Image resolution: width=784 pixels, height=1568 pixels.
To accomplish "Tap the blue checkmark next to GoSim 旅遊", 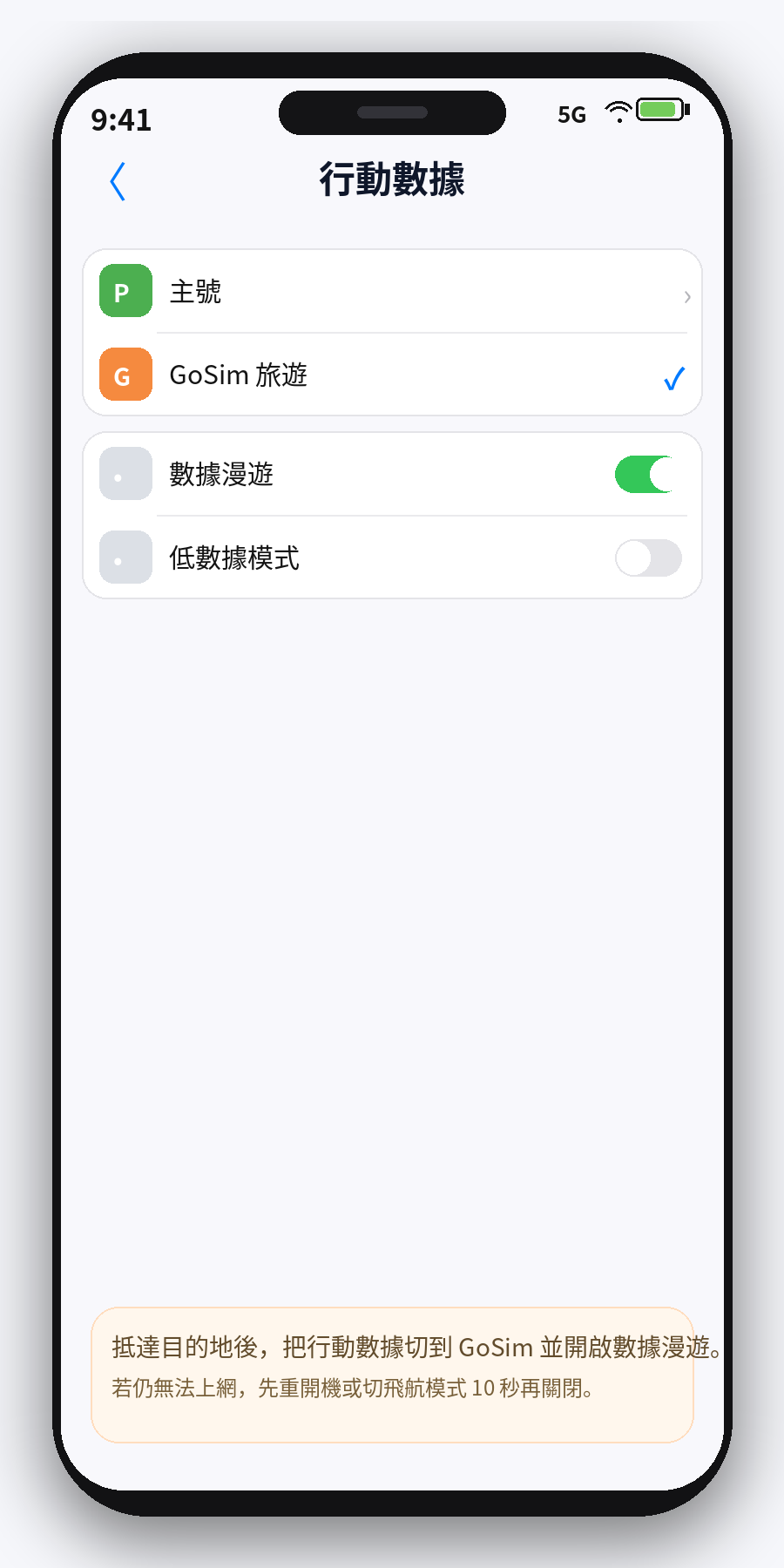I will (x=672, y=378).
